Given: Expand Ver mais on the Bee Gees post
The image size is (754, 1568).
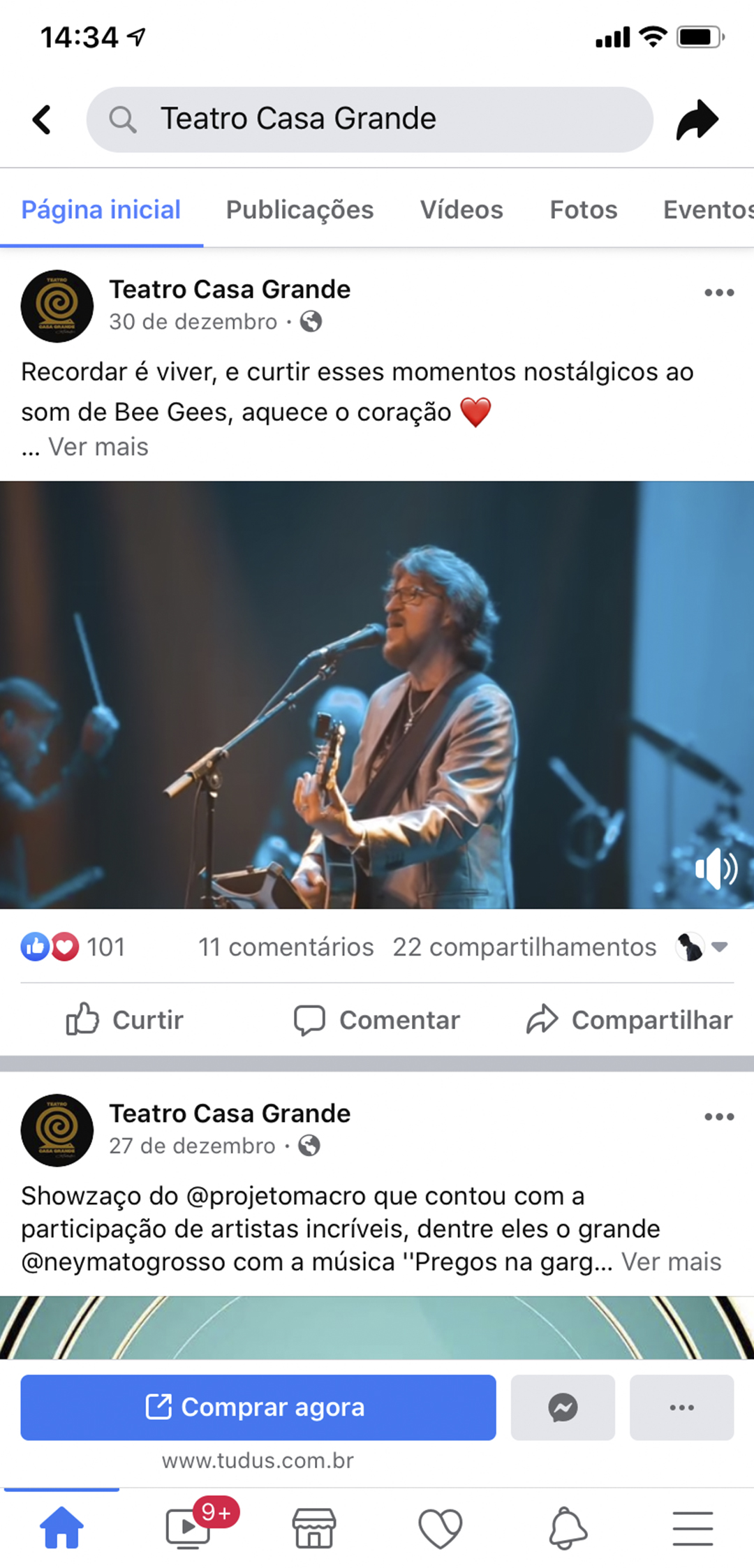Looking at the screenshot, I should pos(98,447).
